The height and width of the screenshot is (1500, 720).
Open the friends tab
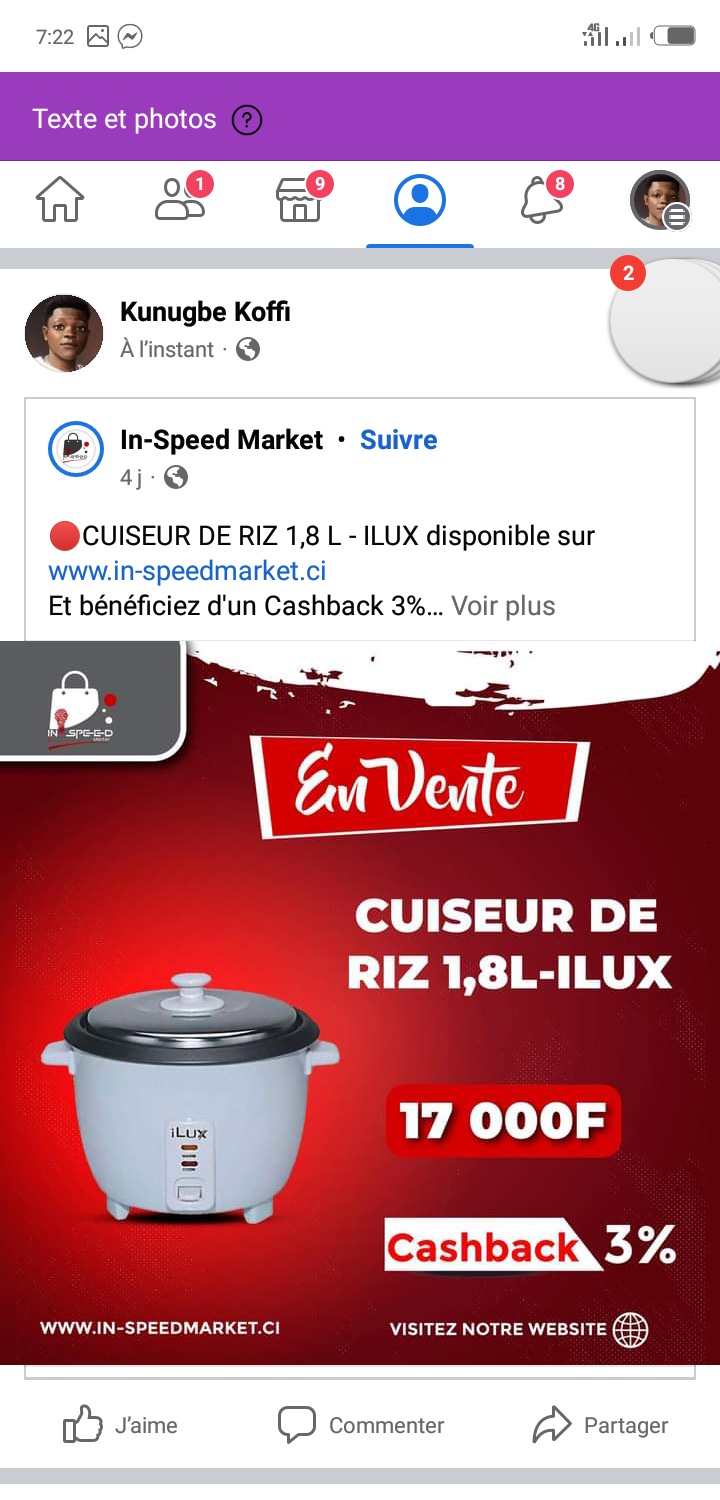point(180,200)
